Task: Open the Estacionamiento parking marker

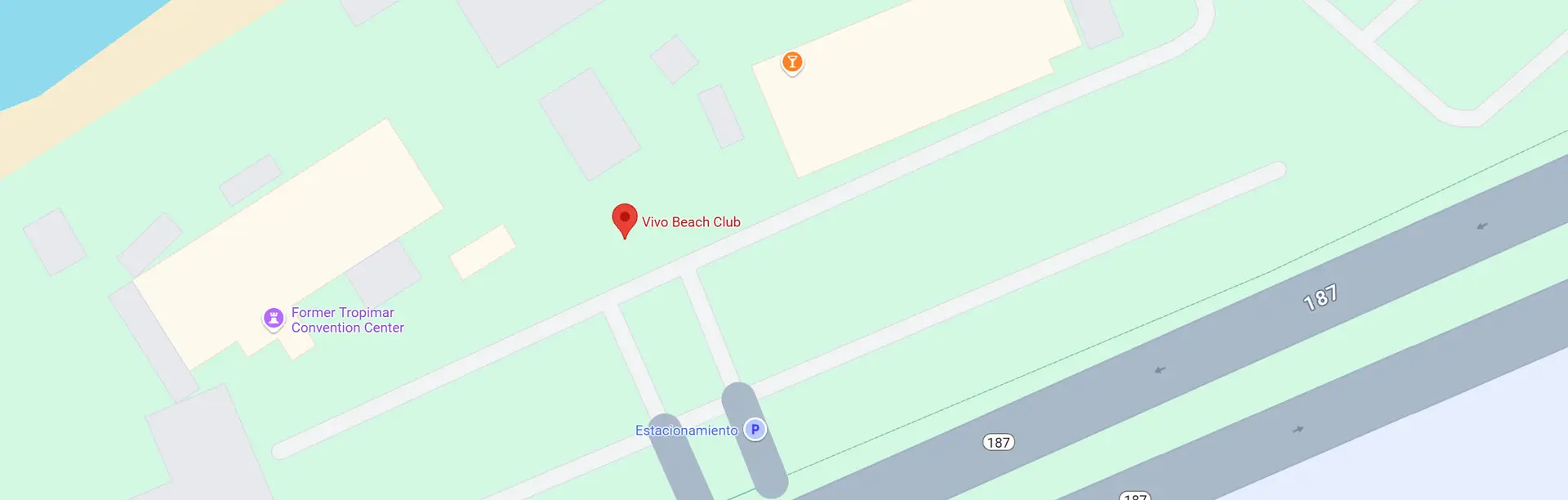Action: click(755, 429)
